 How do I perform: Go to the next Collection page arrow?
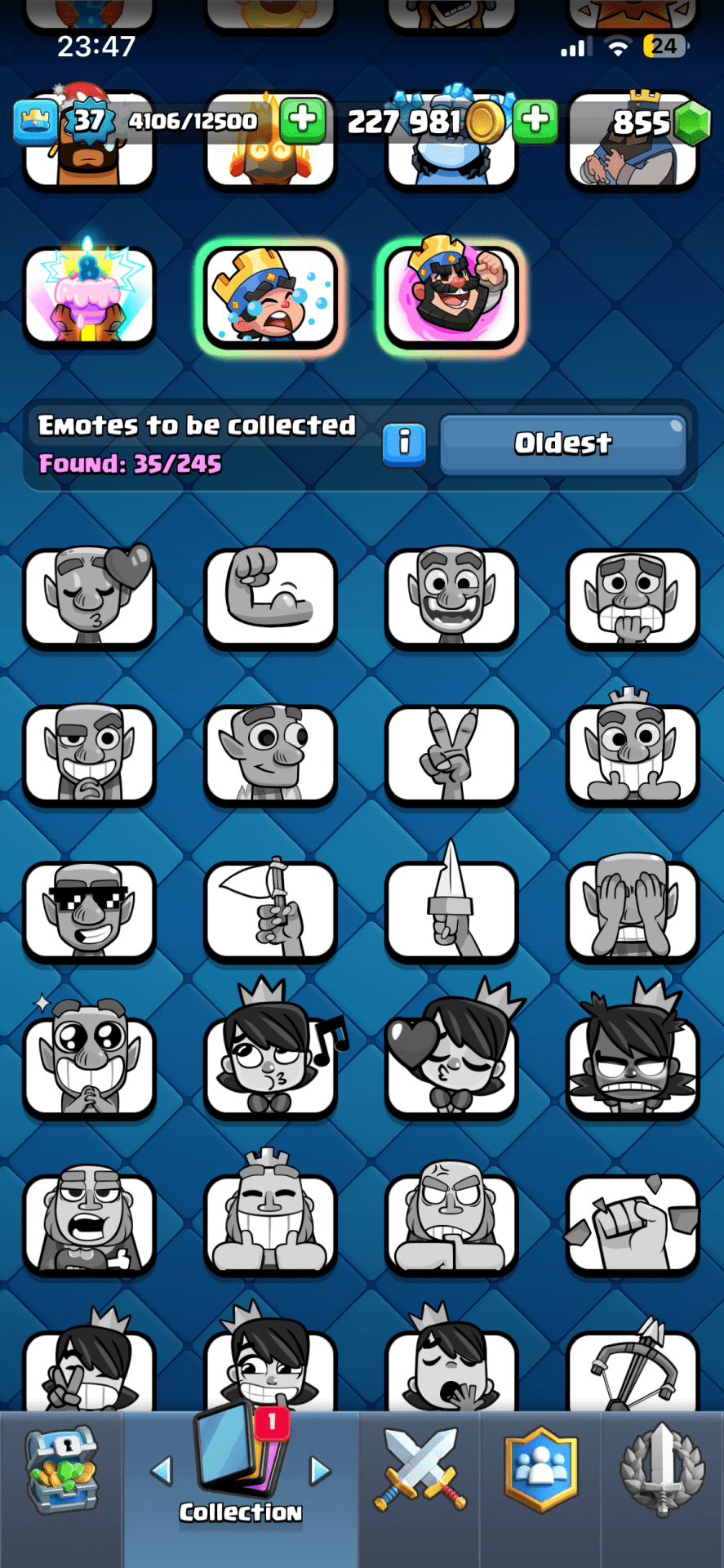[x=319, y=1472]
